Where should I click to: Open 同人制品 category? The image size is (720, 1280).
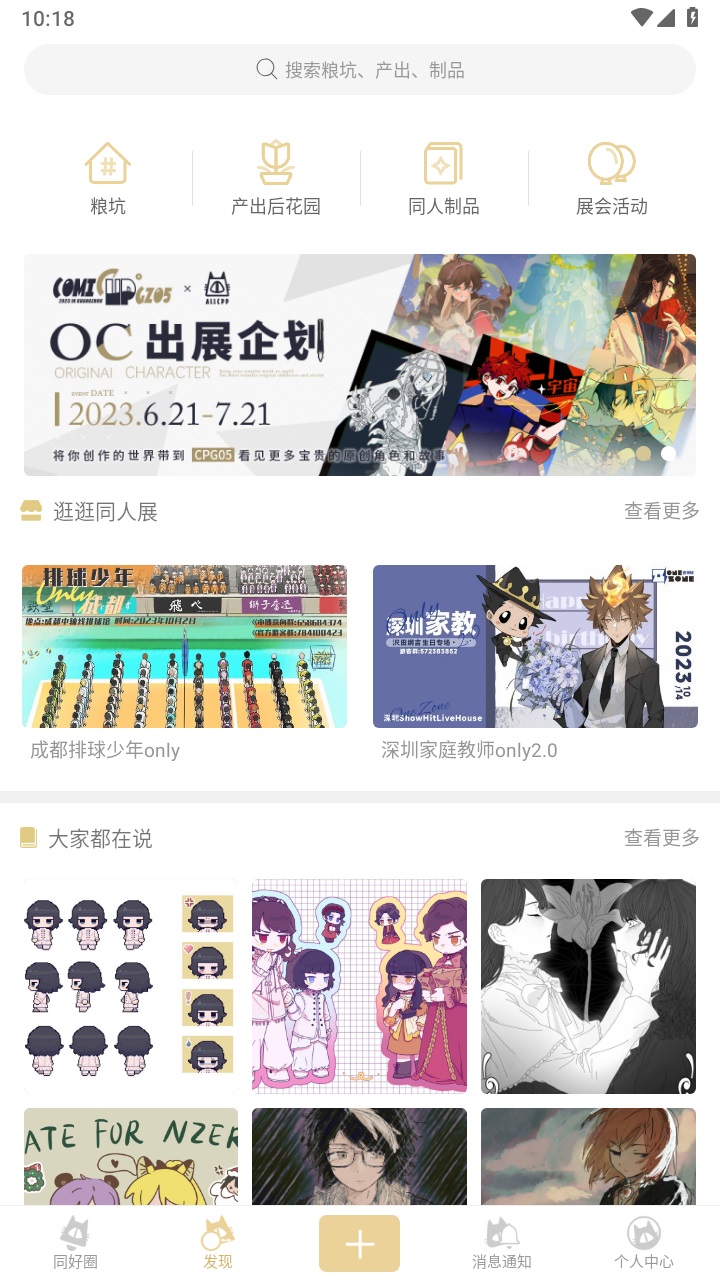[444, 180]
